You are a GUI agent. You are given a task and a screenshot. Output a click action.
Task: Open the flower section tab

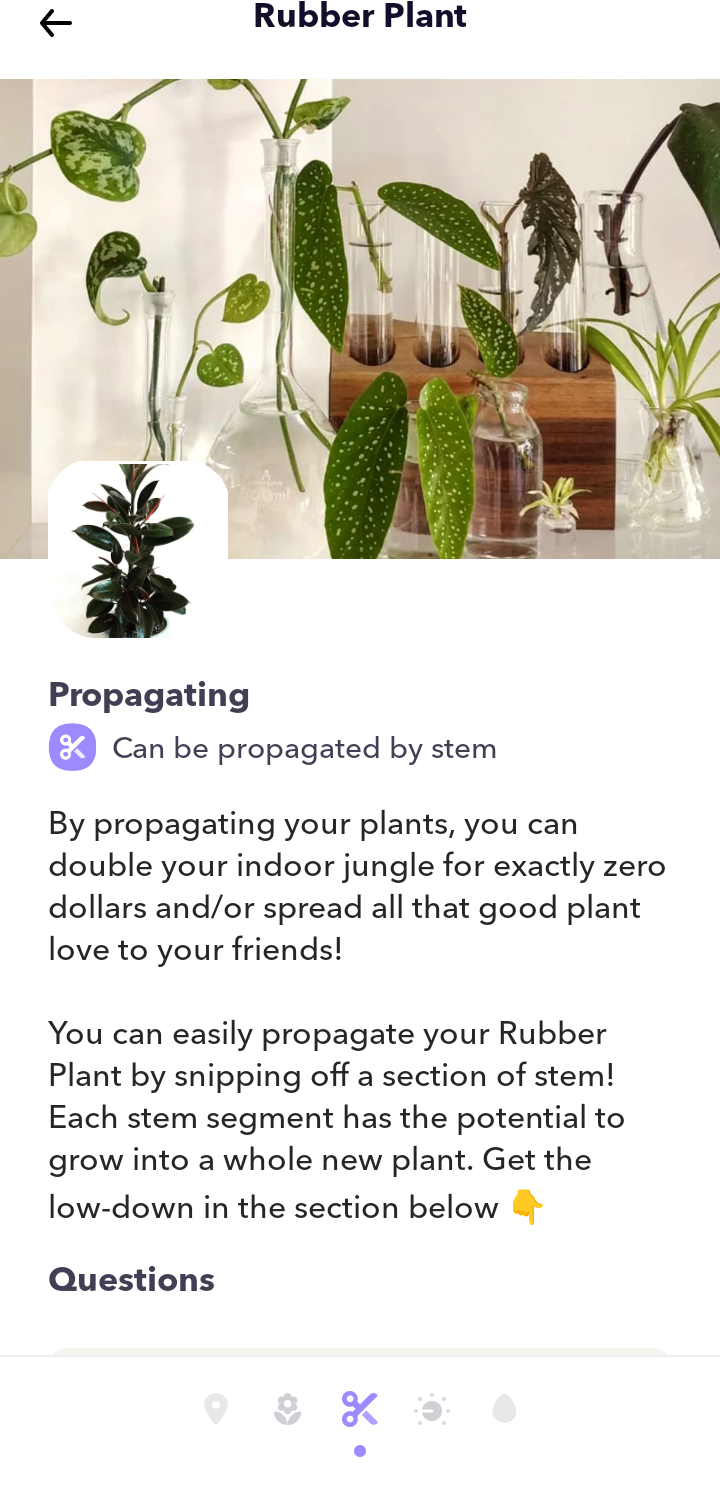pyautogui.click(x=288, y=1409)
